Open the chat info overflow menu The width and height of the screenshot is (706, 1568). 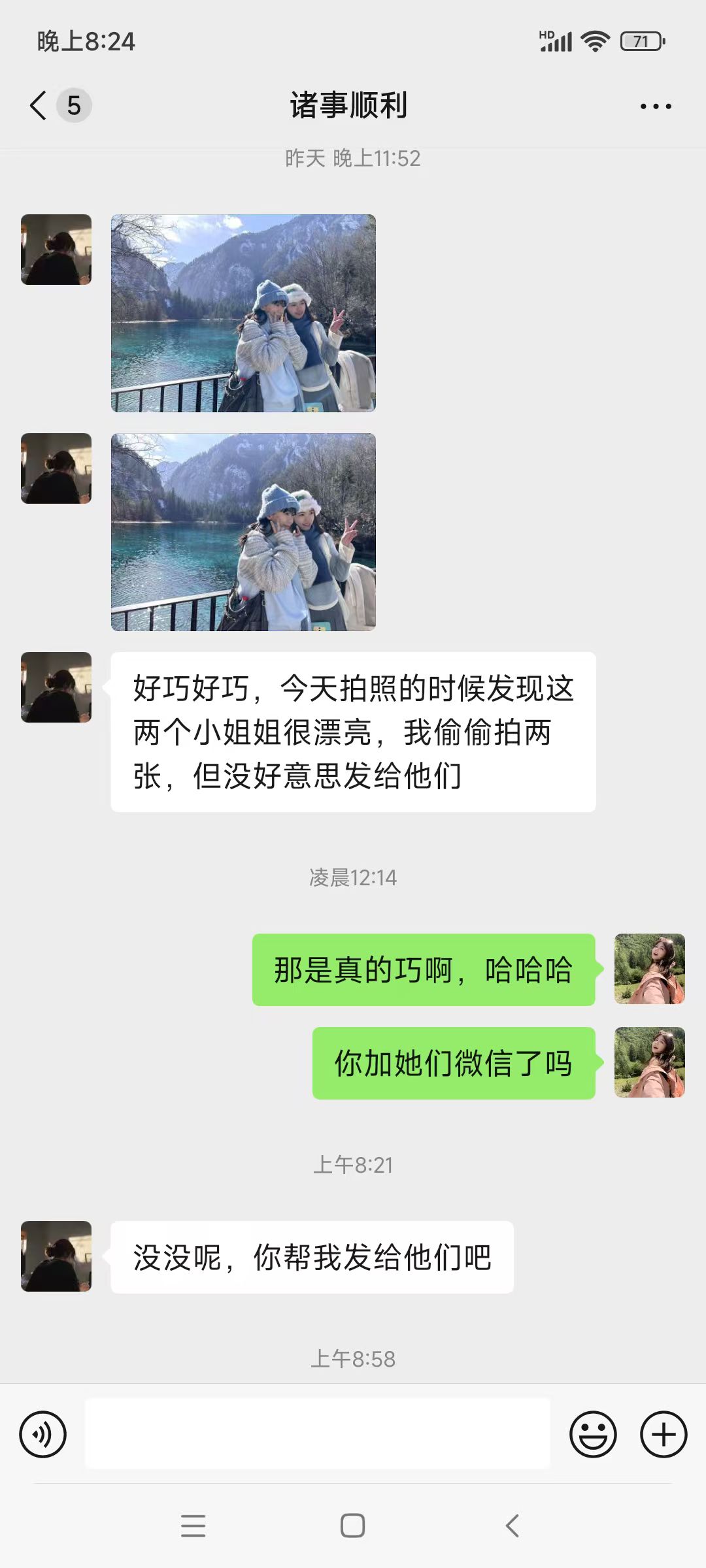(655, 106)
